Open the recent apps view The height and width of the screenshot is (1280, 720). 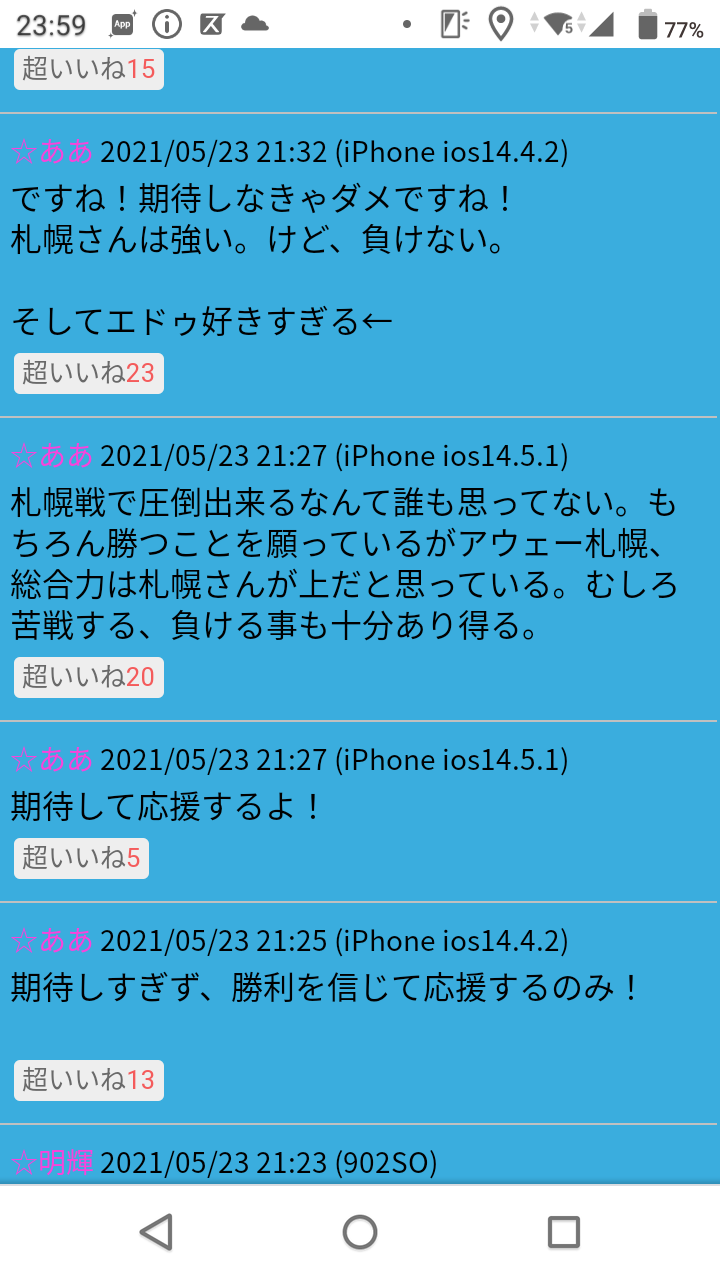tap(564, 1232)
